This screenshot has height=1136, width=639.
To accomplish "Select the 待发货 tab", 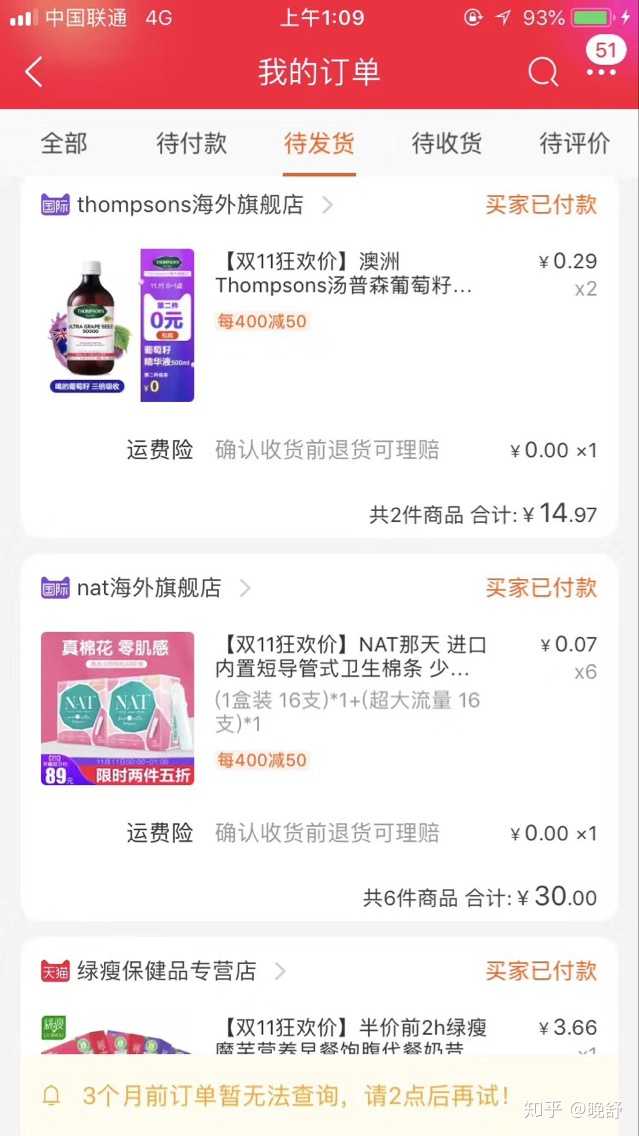I will point(319,143).
